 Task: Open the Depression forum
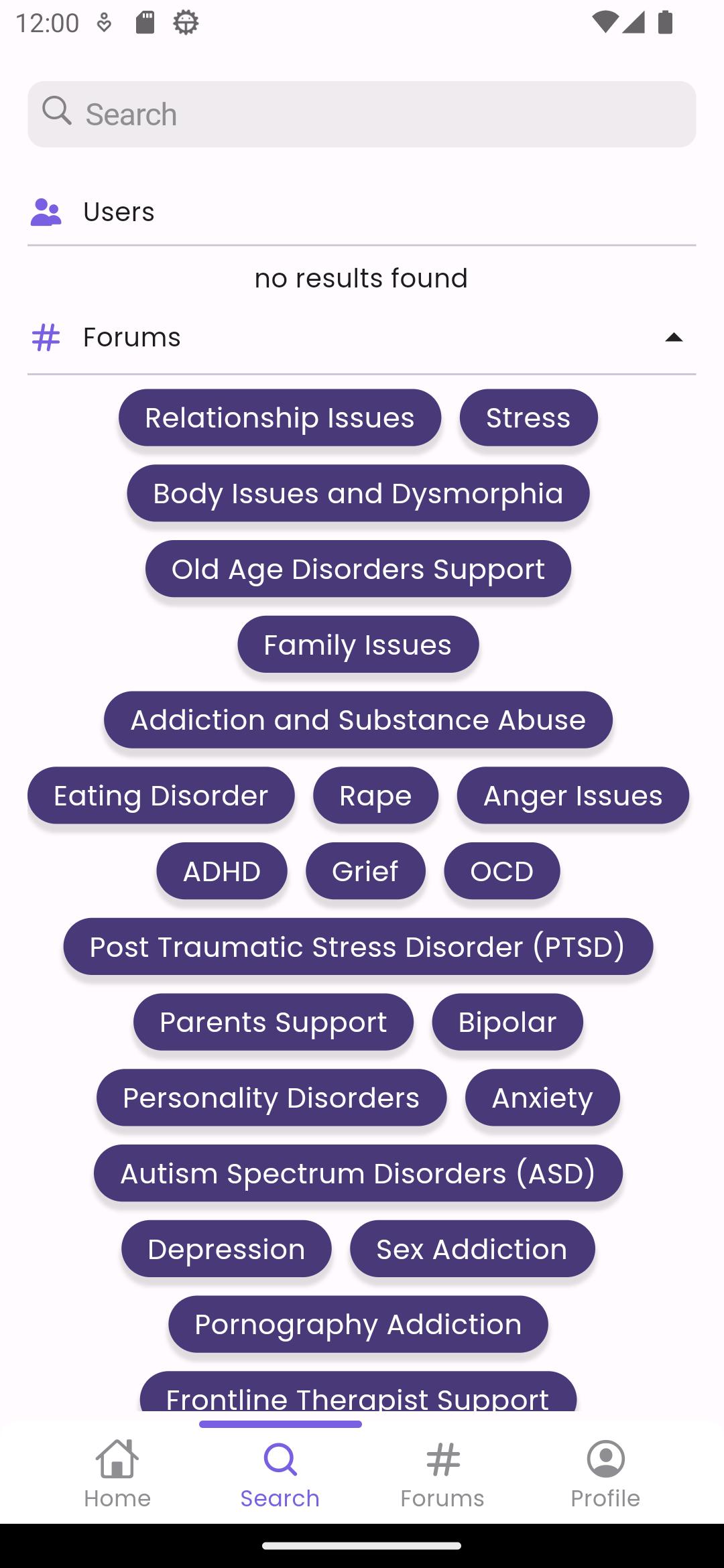click(227, 1249)
